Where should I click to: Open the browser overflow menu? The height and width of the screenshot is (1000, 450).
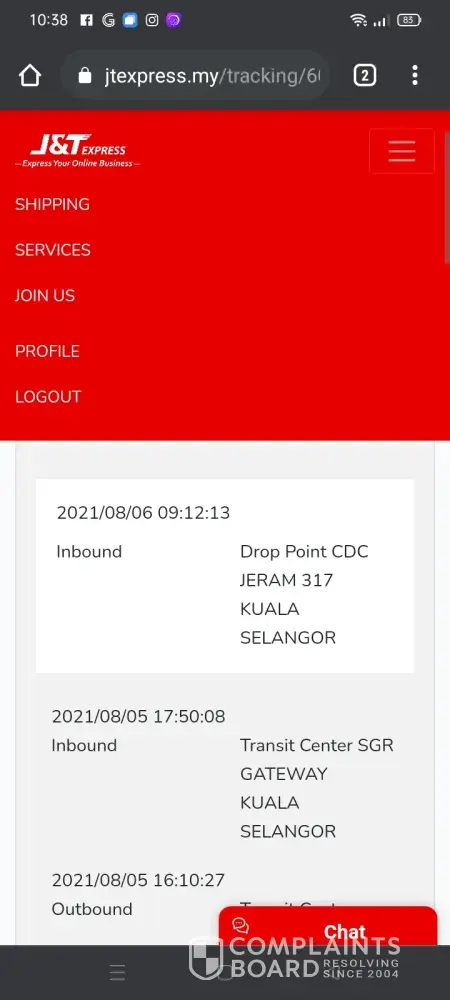tap(415, 76)
